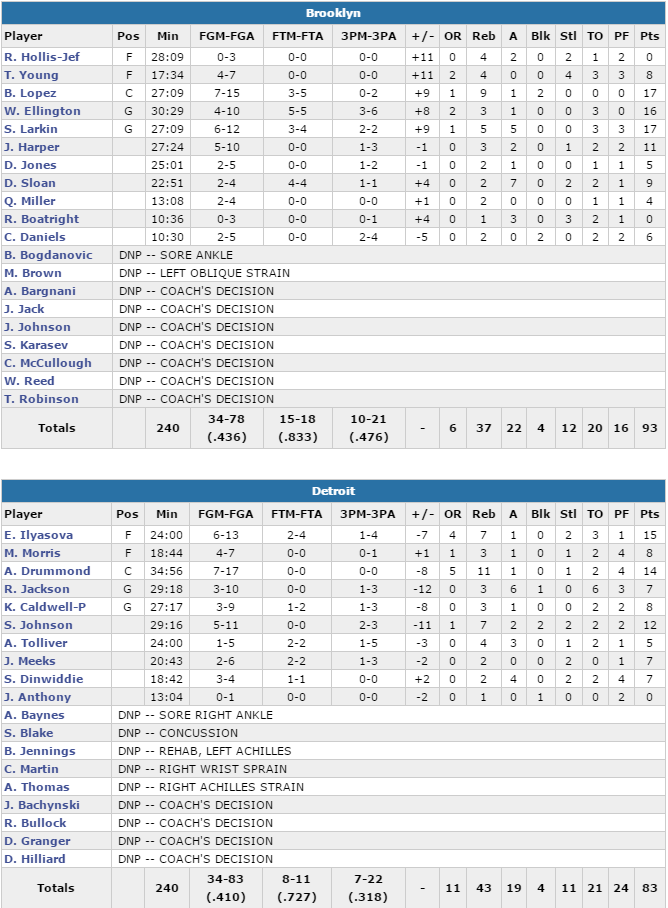668x908 pixels.
Task: View B. Lopez player details
Action: (30, 93)
